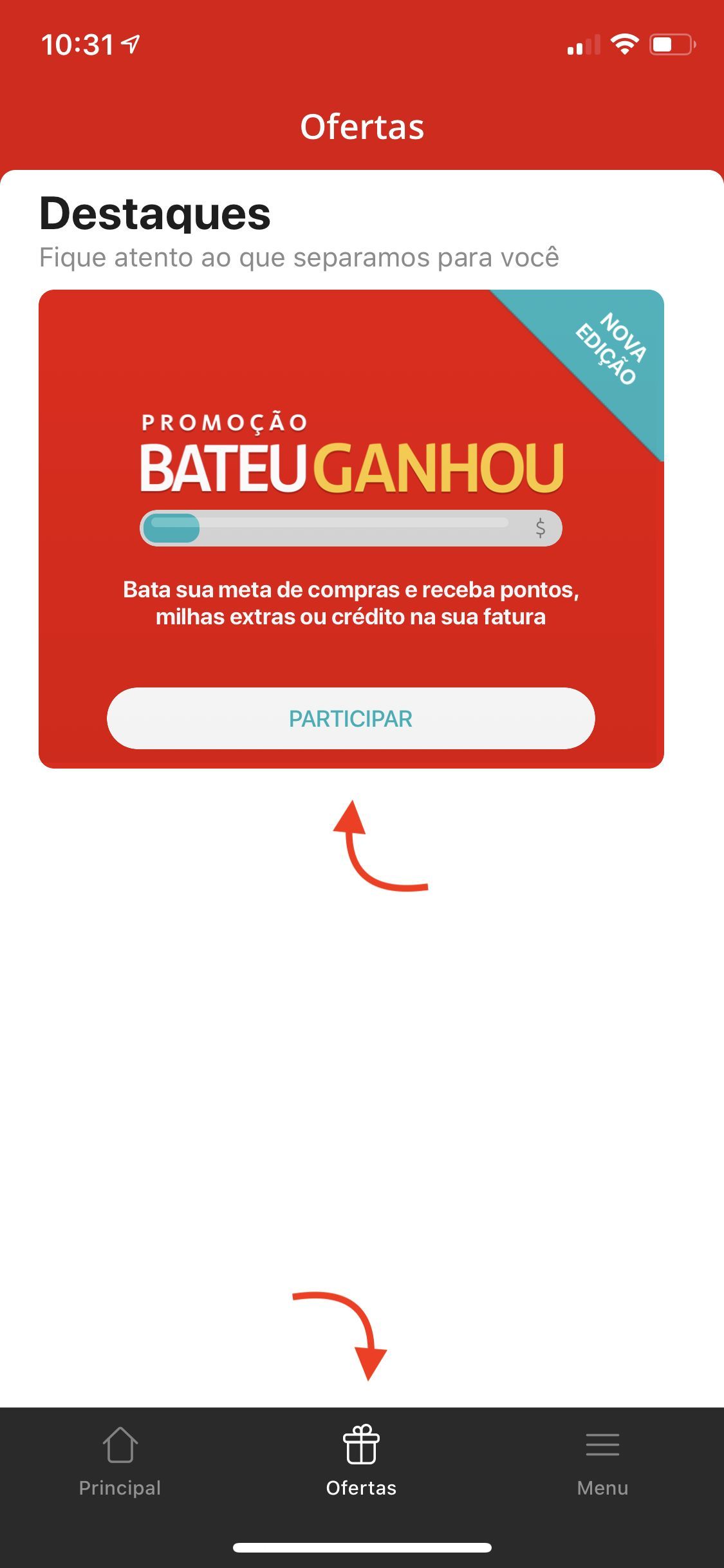Tap the PARTICIPAR button
The width and height of the screenshot is (724, 1568).
point(351,718)
